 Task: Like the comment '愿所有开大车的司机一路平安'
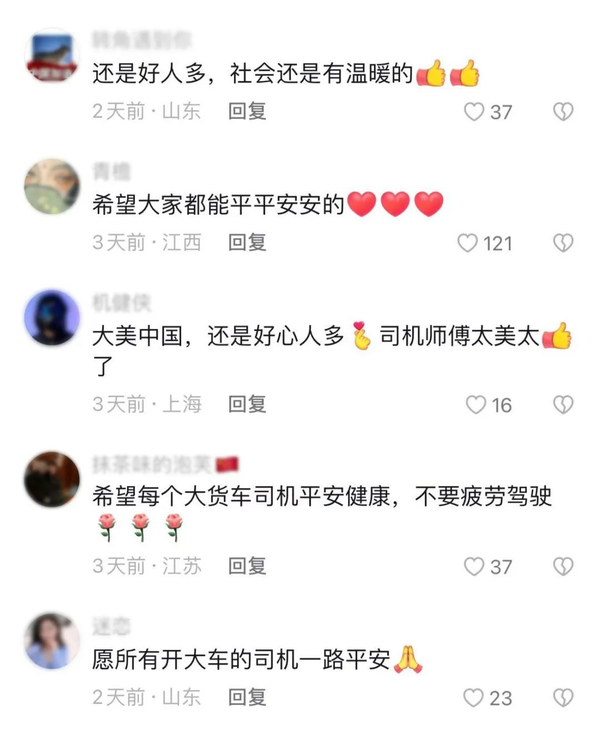click(474, 697)
